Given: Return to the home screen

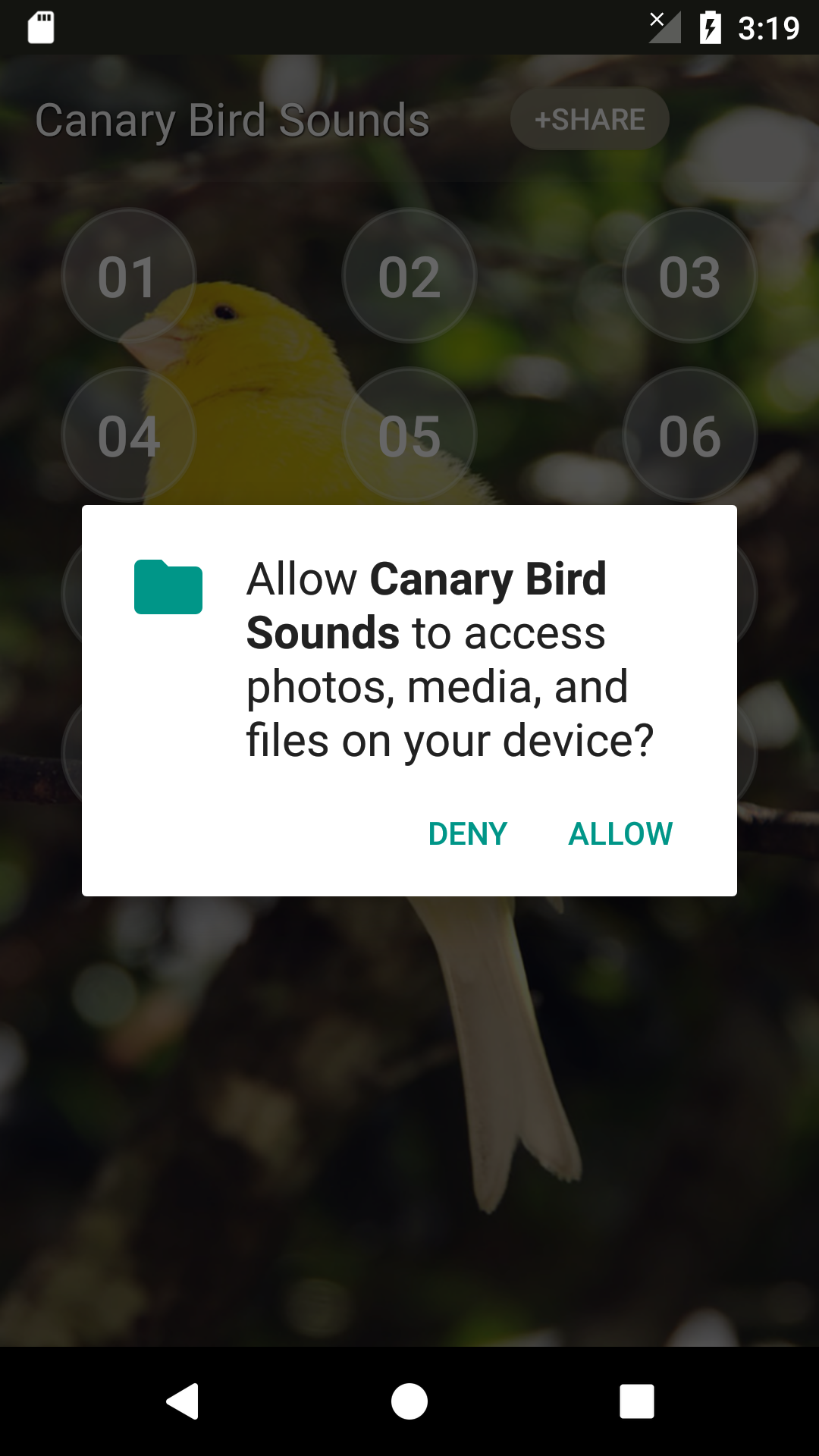Looking at the screenshot, I should point(409,1401).
